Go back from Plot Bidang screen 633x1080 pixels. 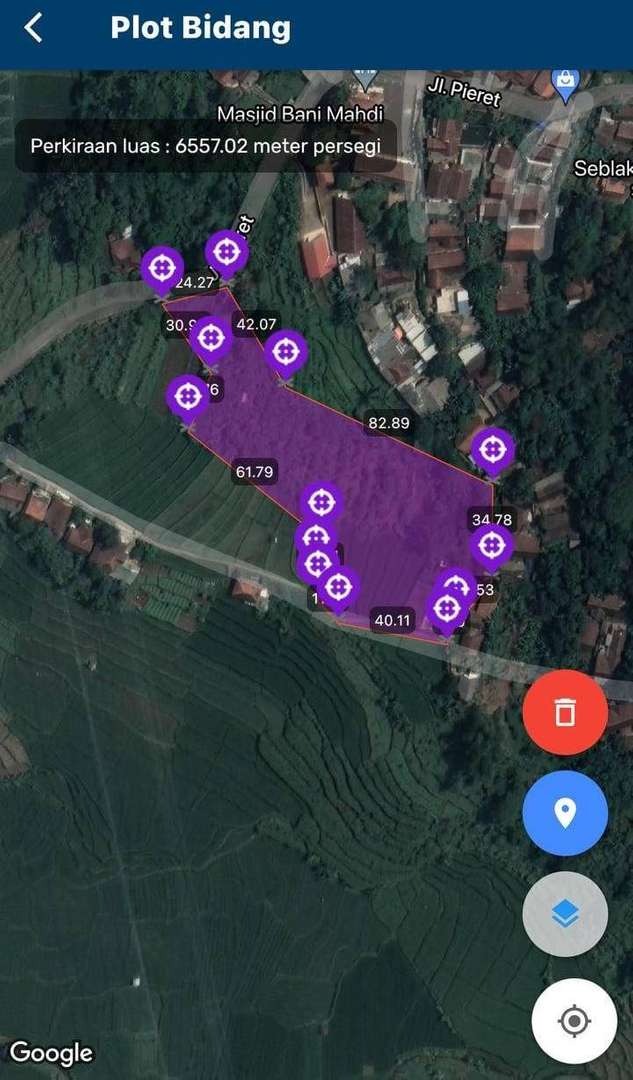33,28
